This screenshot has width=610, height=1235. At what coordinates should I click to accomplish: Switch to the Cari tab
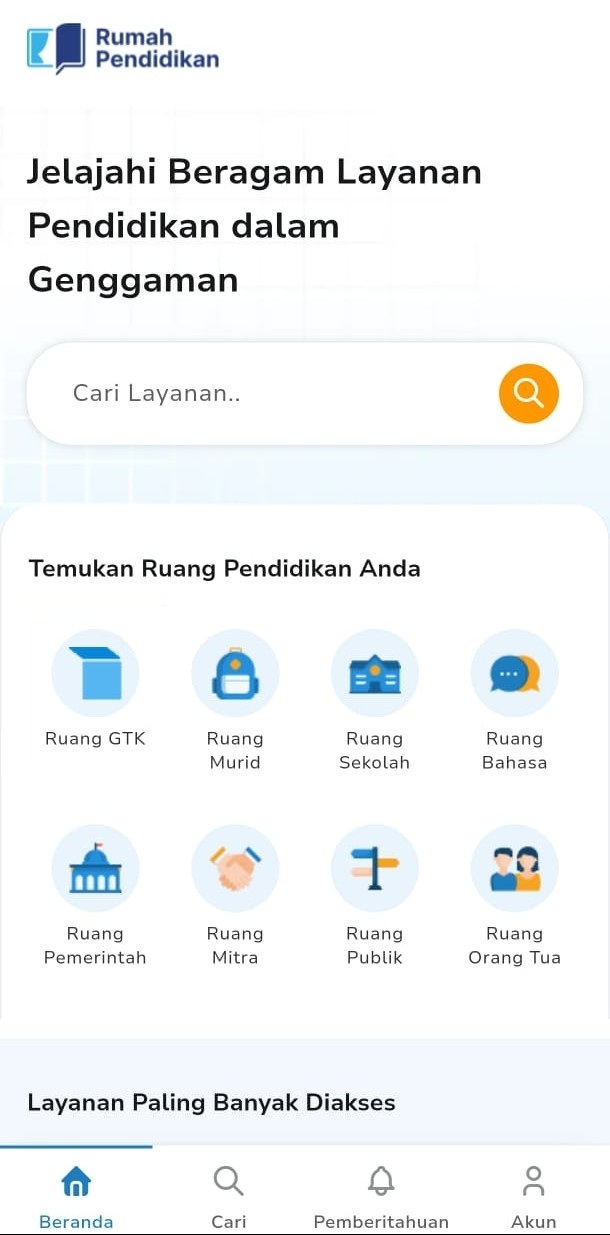click(229, 1195)
